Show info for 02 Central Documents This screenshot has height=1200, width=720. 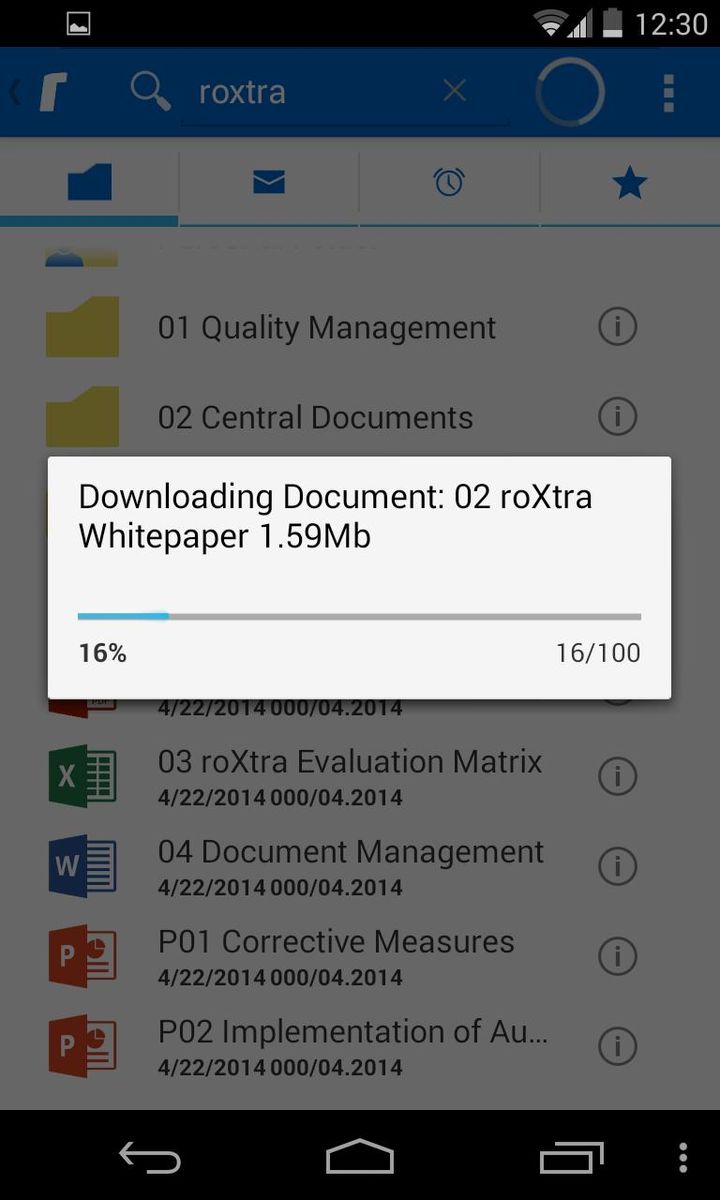617,415
